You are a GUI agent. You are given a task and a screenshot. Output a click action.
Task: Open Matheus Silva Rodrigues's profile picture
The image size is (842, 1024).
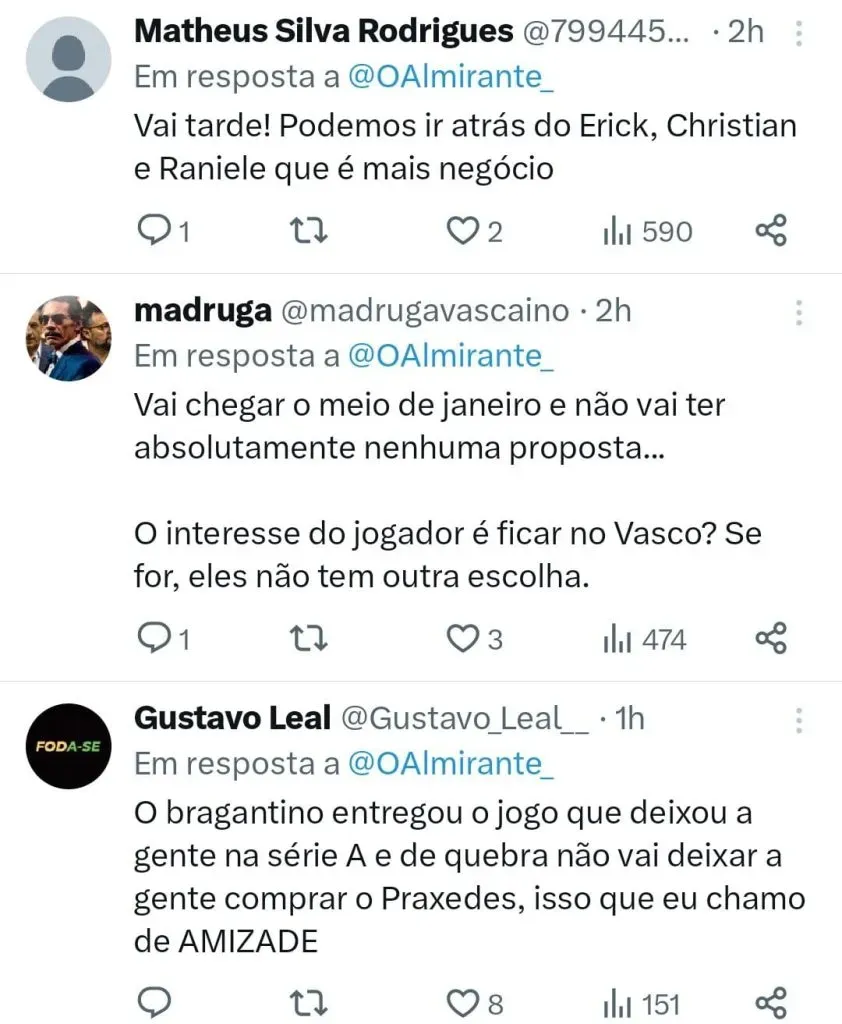pos(68,59)
